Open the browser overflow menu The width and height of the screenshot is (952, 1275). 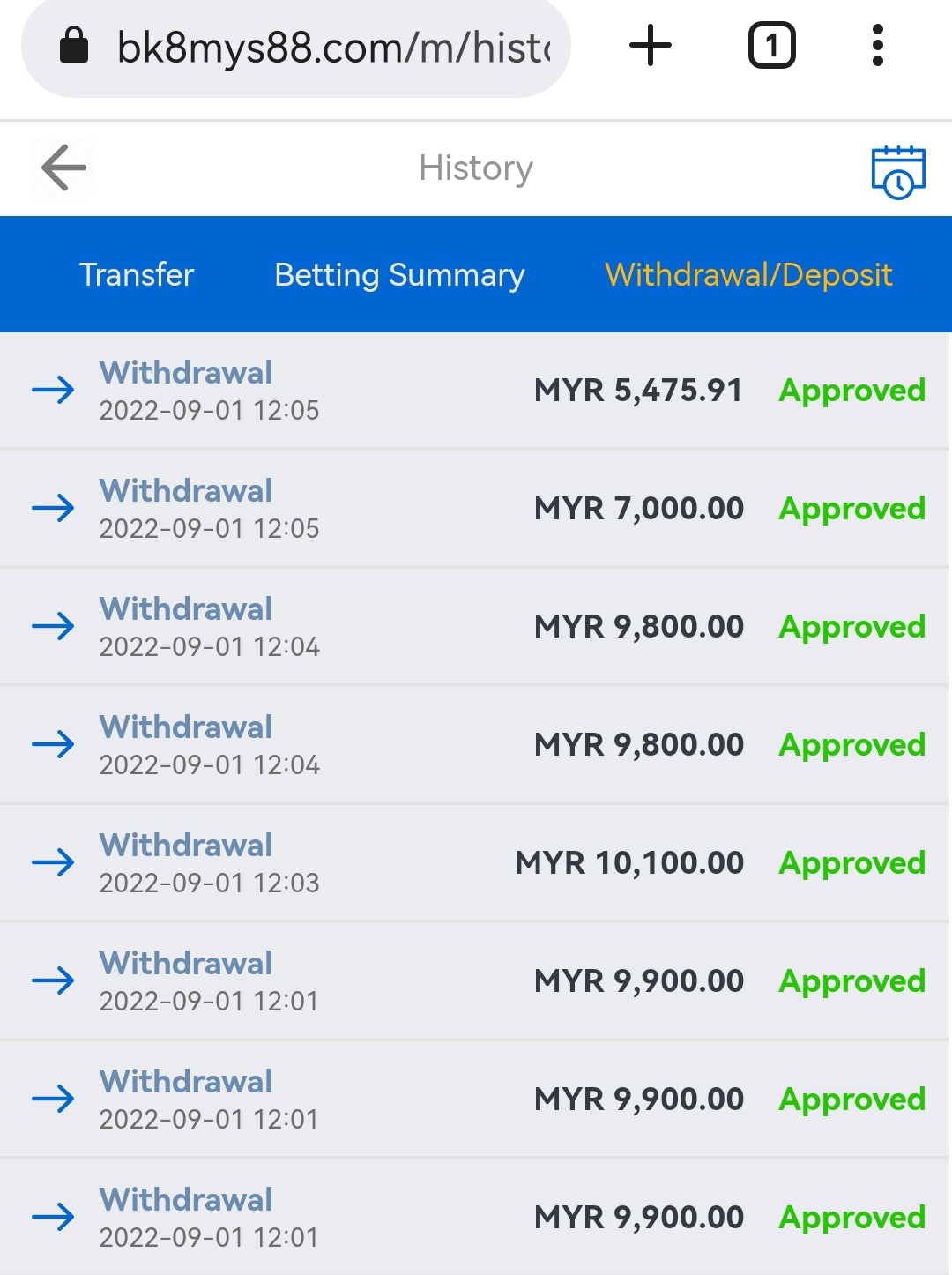pos(877,46)
